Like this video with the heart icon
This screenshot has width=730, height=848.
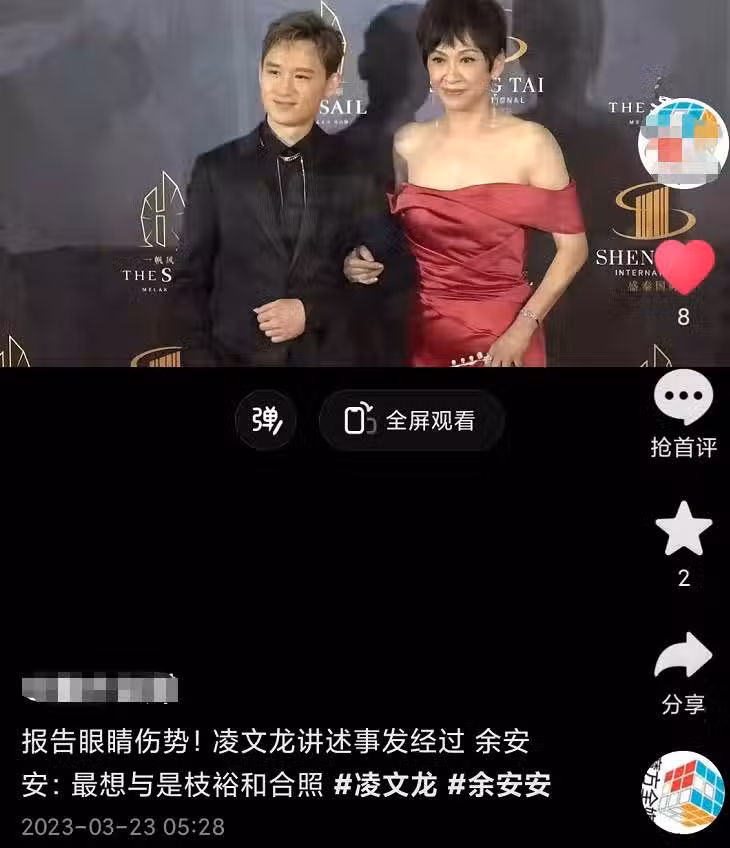point(683,268)
